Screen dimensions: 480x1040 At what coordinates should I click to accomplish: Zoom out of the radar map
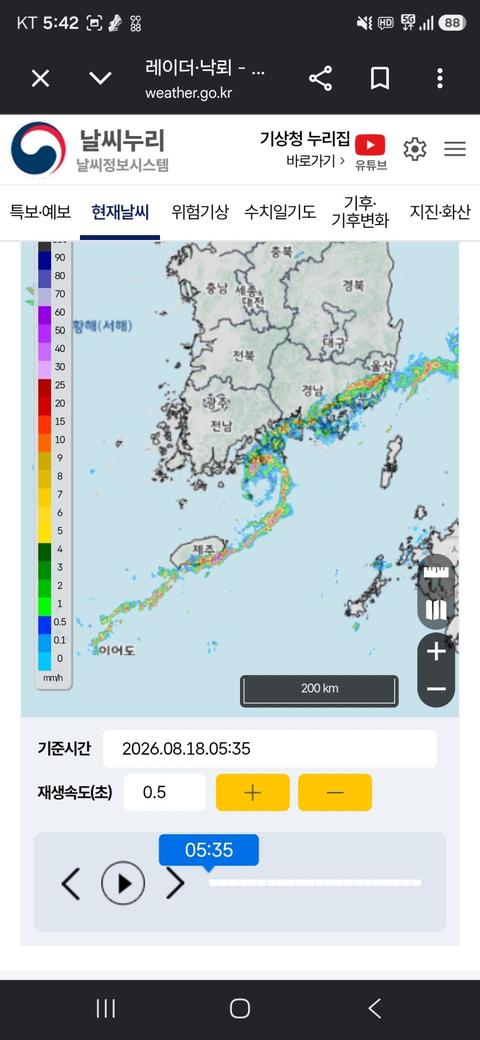[x=436, y=688]
